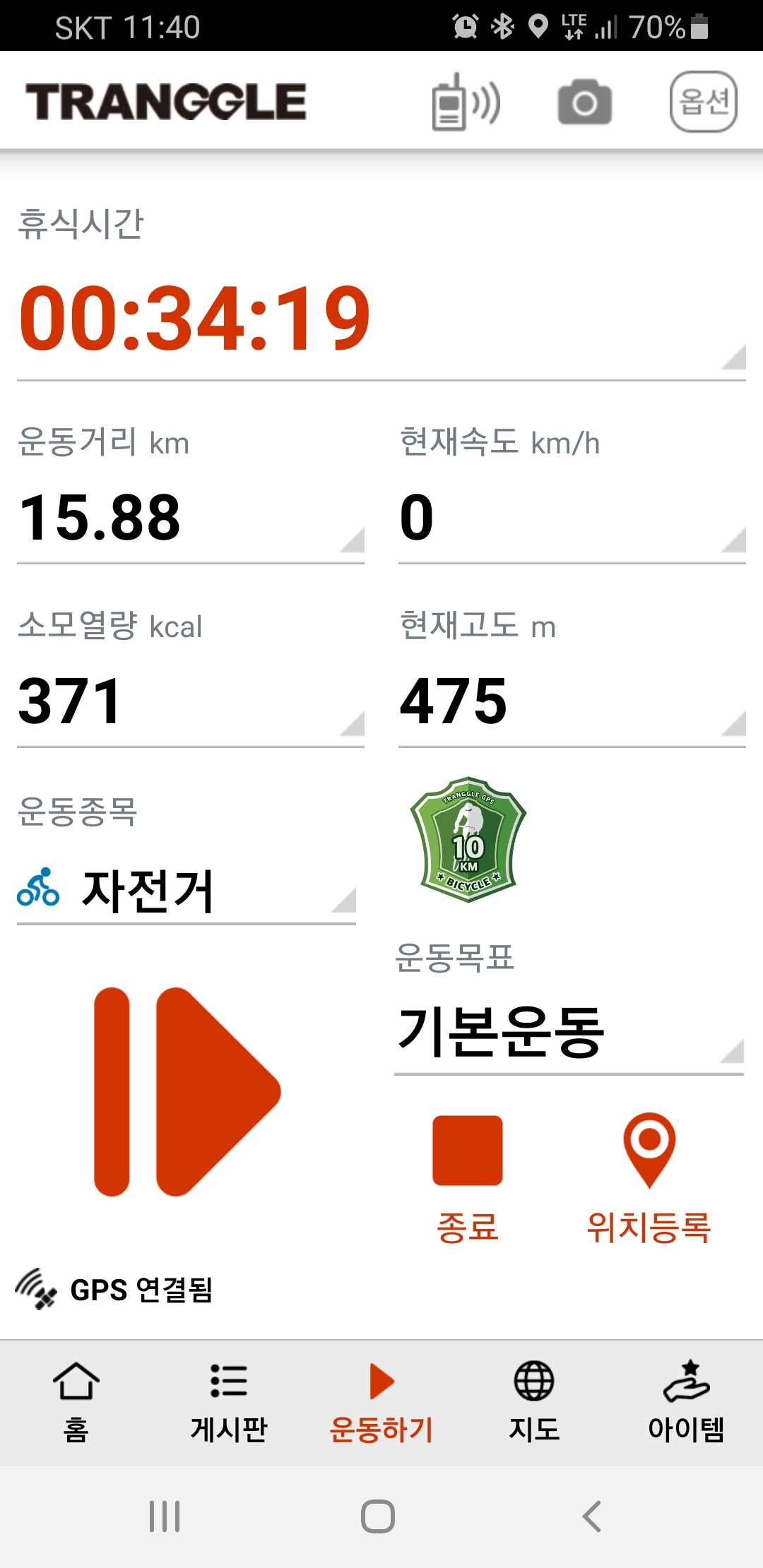Change the 기본운동 workout goal
The image size is (763, 1568).
coord(569,1033)
